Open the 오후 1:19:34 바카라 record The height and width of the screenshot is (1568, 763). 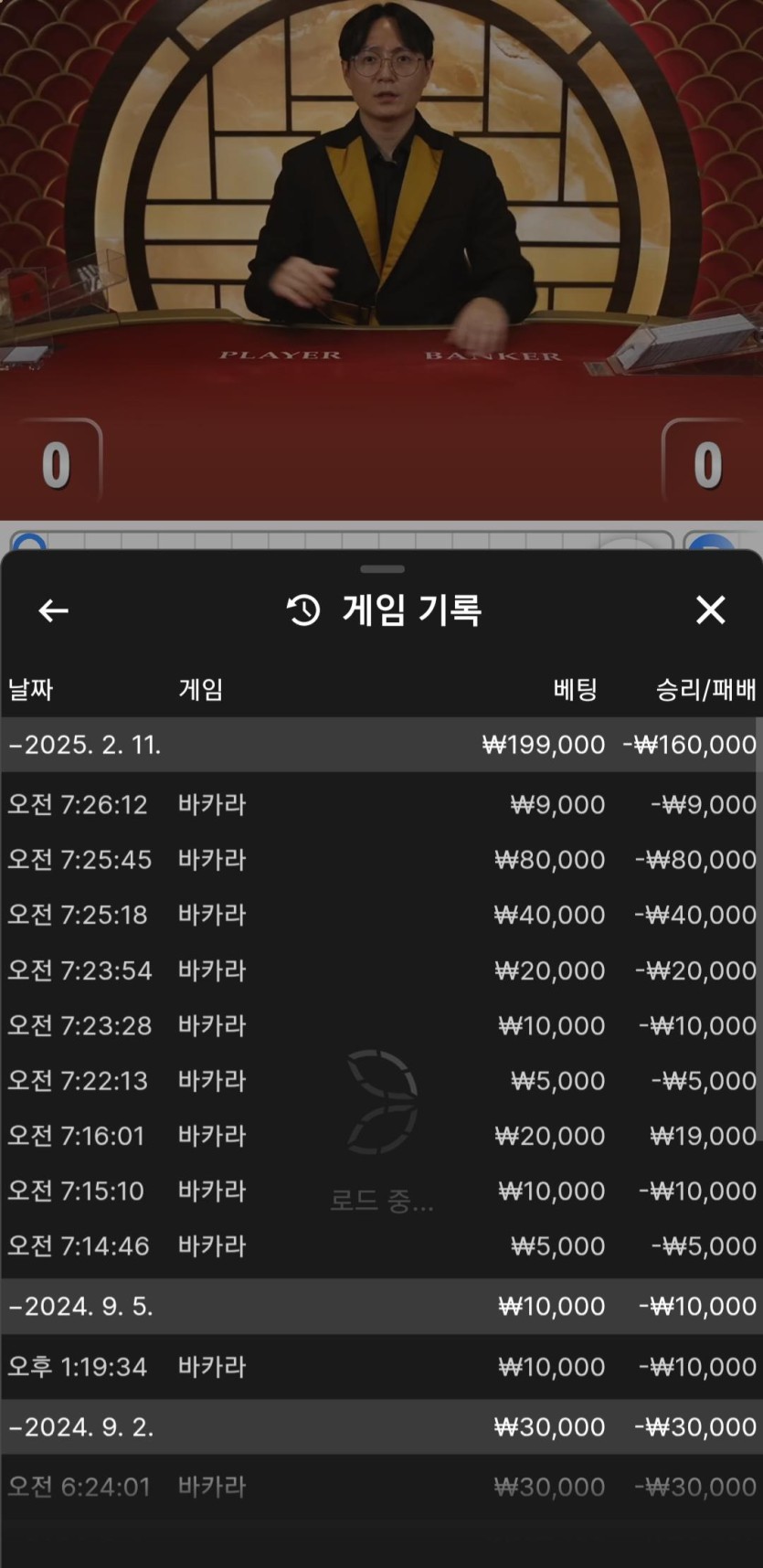(x=379, y=1367)
